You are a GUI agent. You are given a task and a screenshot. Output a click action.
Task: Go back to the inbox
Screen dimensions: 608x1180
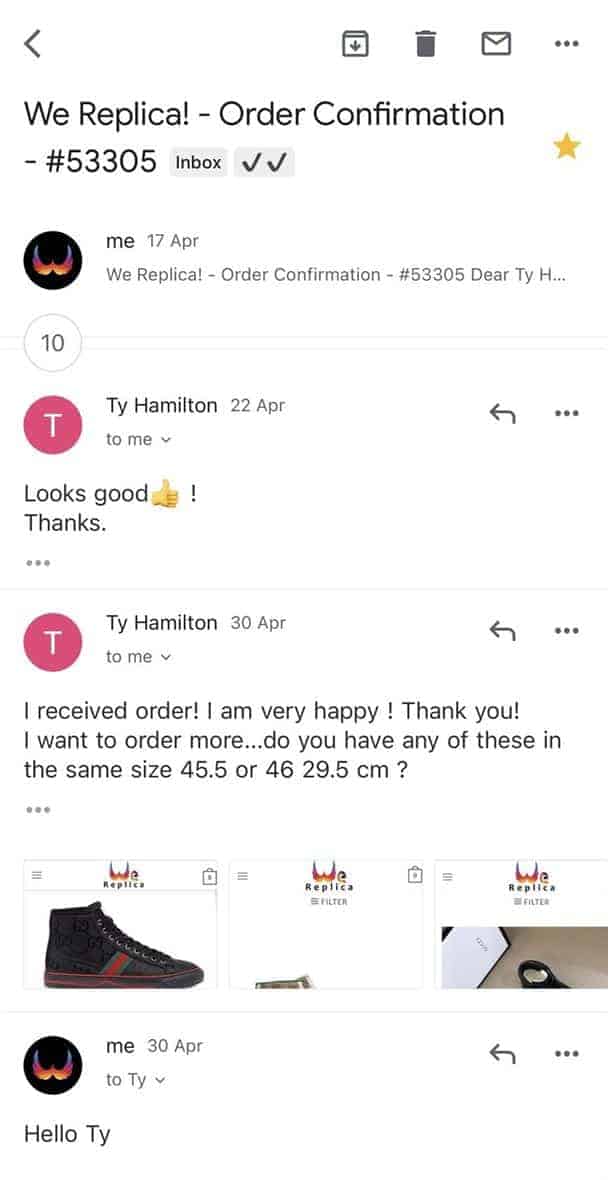pos(32,44)
